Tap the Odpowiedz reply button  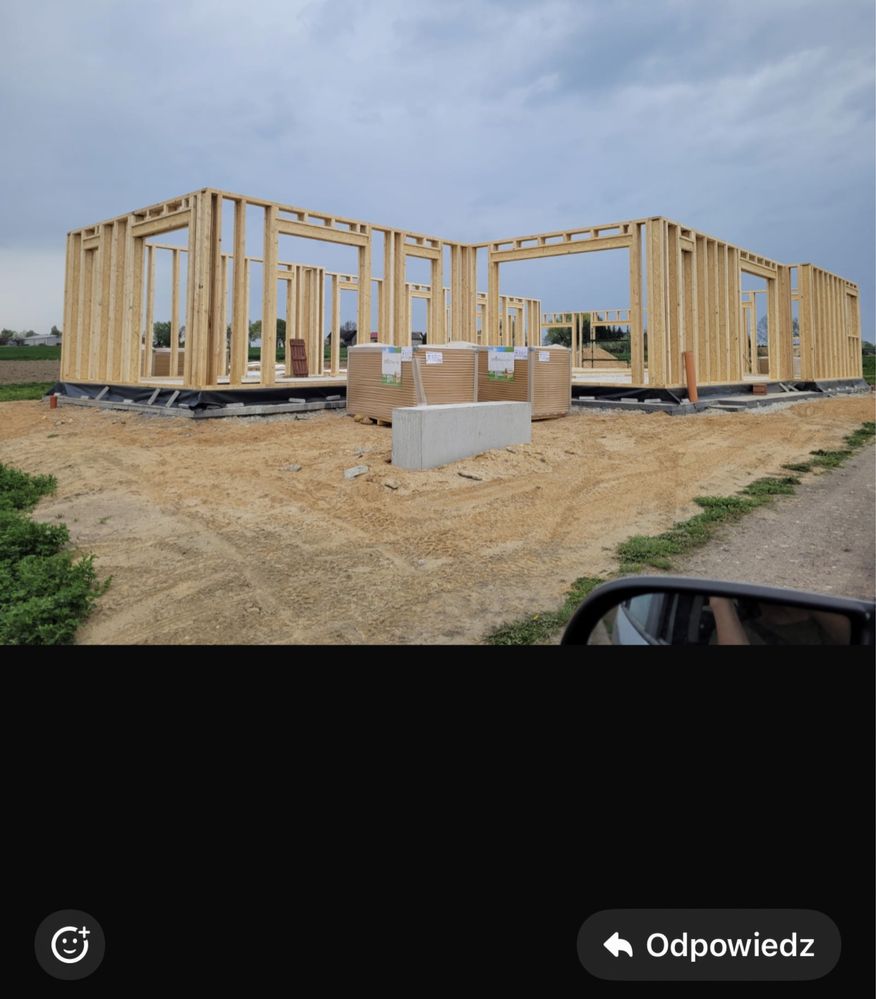coord(708,945)
